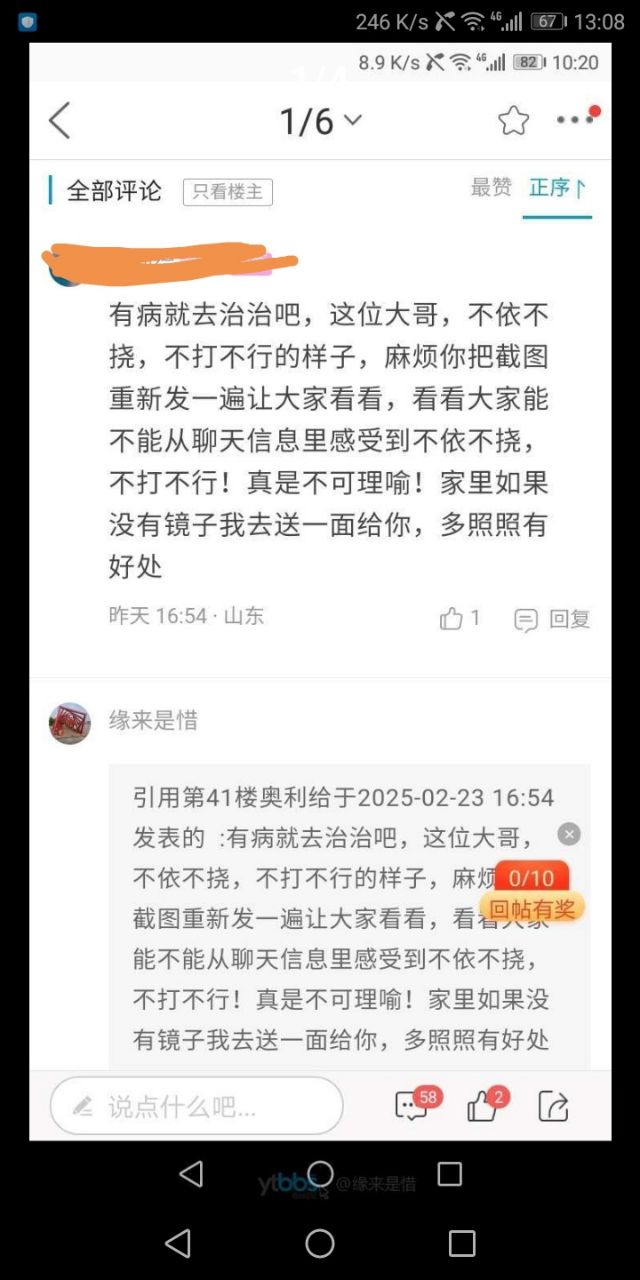Filter comments with 只看楼主
Viewport: 640px width, 1280px height.
tap(227, 191)
